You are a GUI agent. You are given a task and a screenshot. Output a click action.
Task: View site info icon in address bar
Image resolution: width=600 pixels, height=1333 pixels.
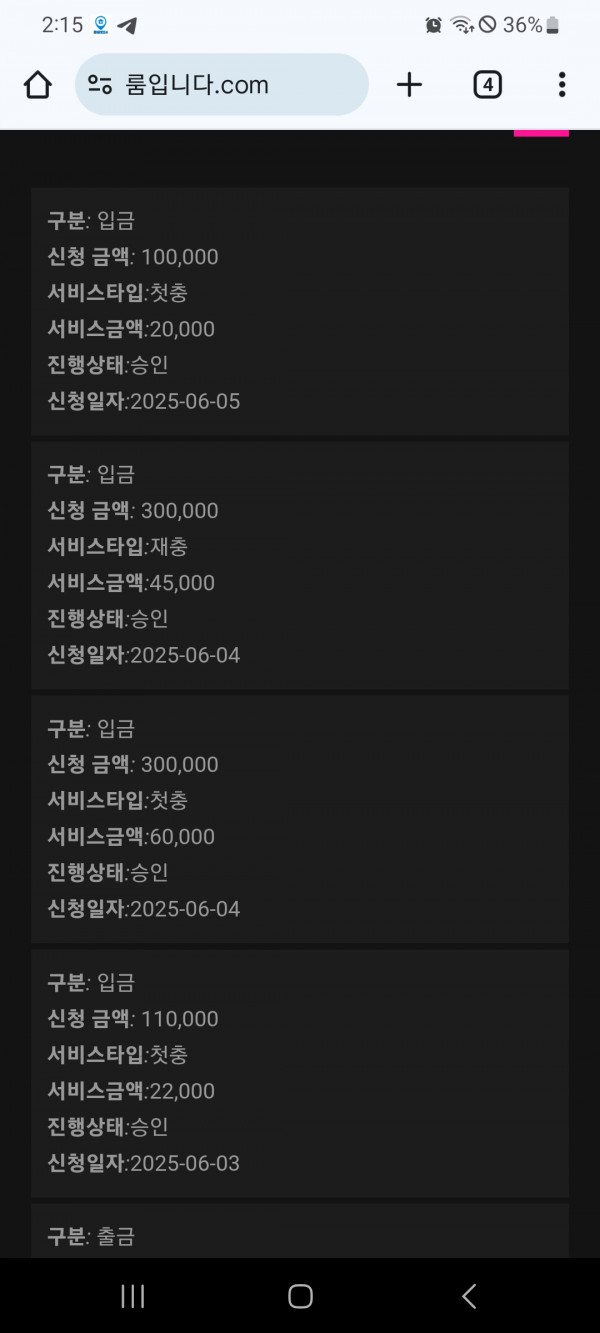click(100, 85)
